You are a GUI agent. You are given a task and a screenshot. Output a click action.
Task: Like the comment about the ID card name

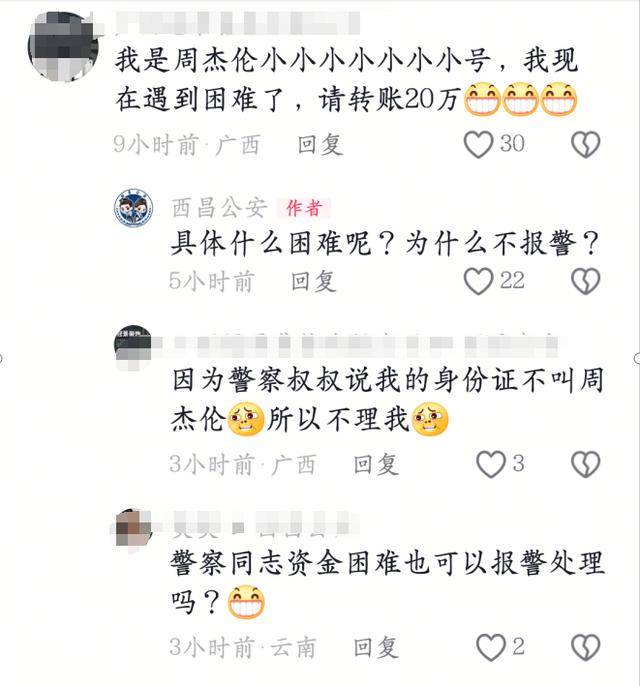pos(490,464)
